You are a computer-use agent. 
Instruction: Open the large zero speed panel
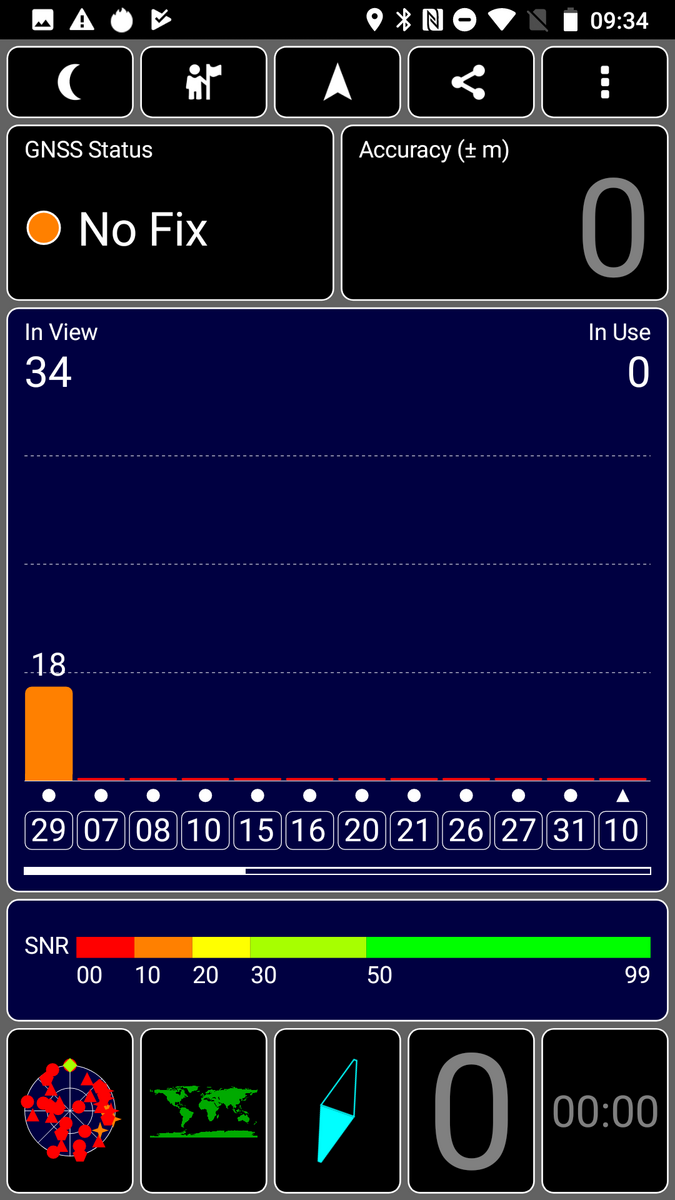(471, 1111)
